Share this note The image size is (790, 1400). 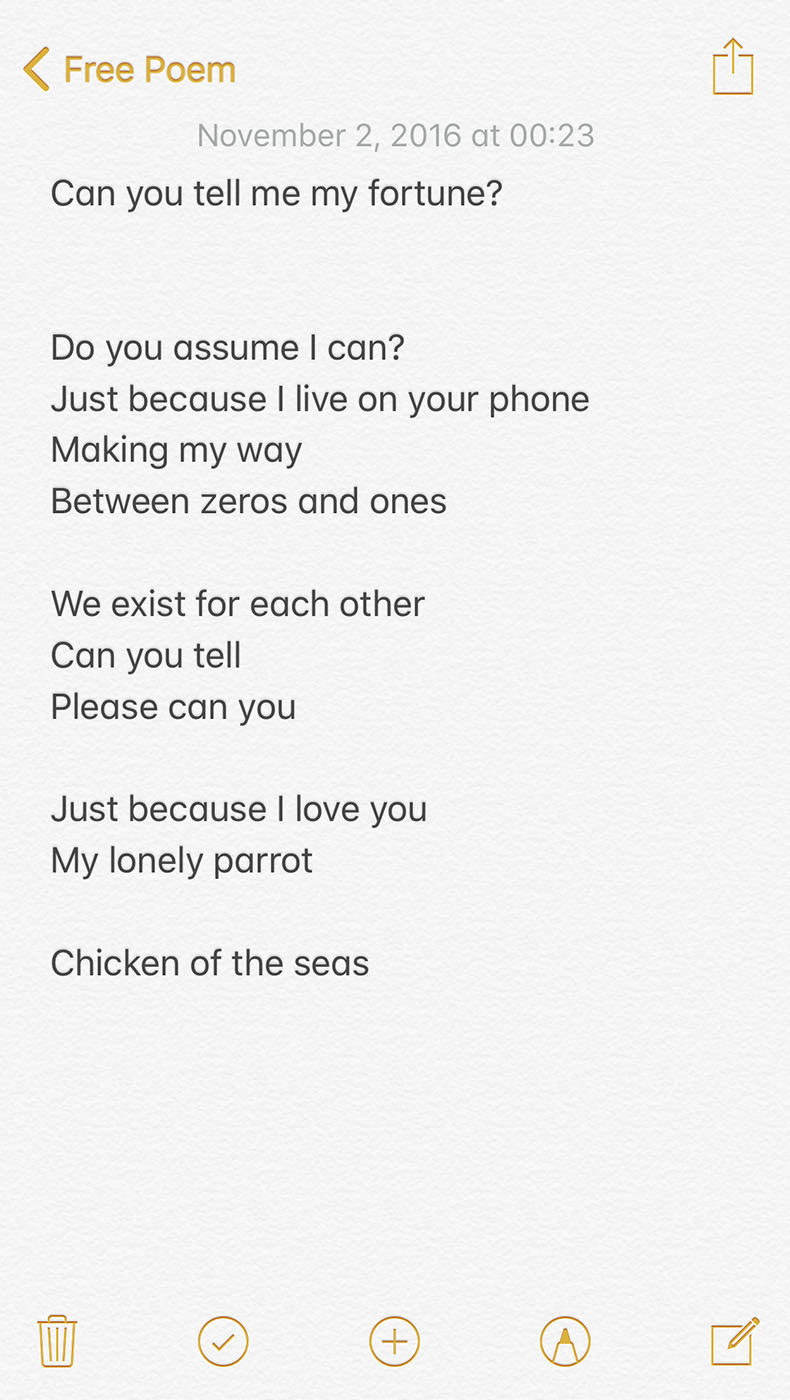click(732, 67)
